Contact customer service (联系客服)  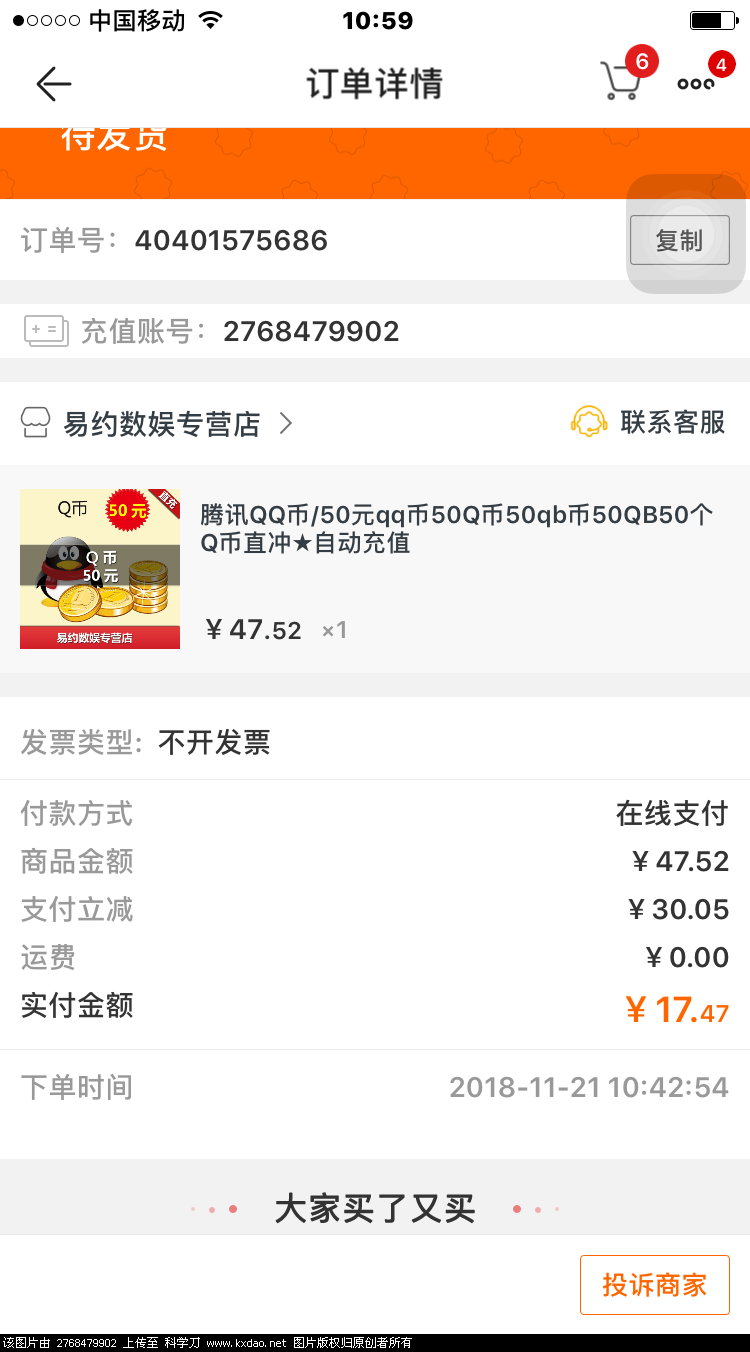pyautogui.click(x=648, y=422)
